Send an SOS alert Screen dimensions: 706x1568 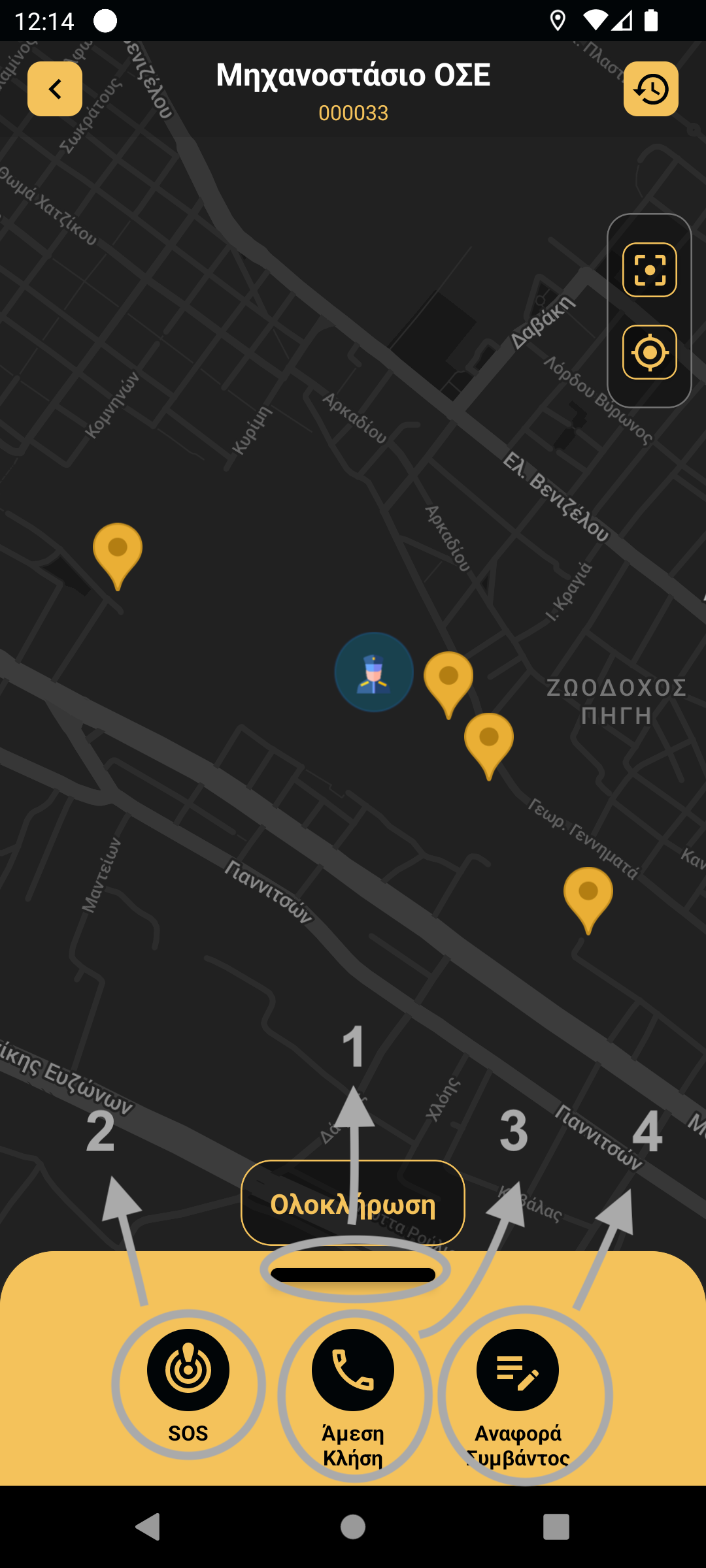click(x=188, y=1369)
